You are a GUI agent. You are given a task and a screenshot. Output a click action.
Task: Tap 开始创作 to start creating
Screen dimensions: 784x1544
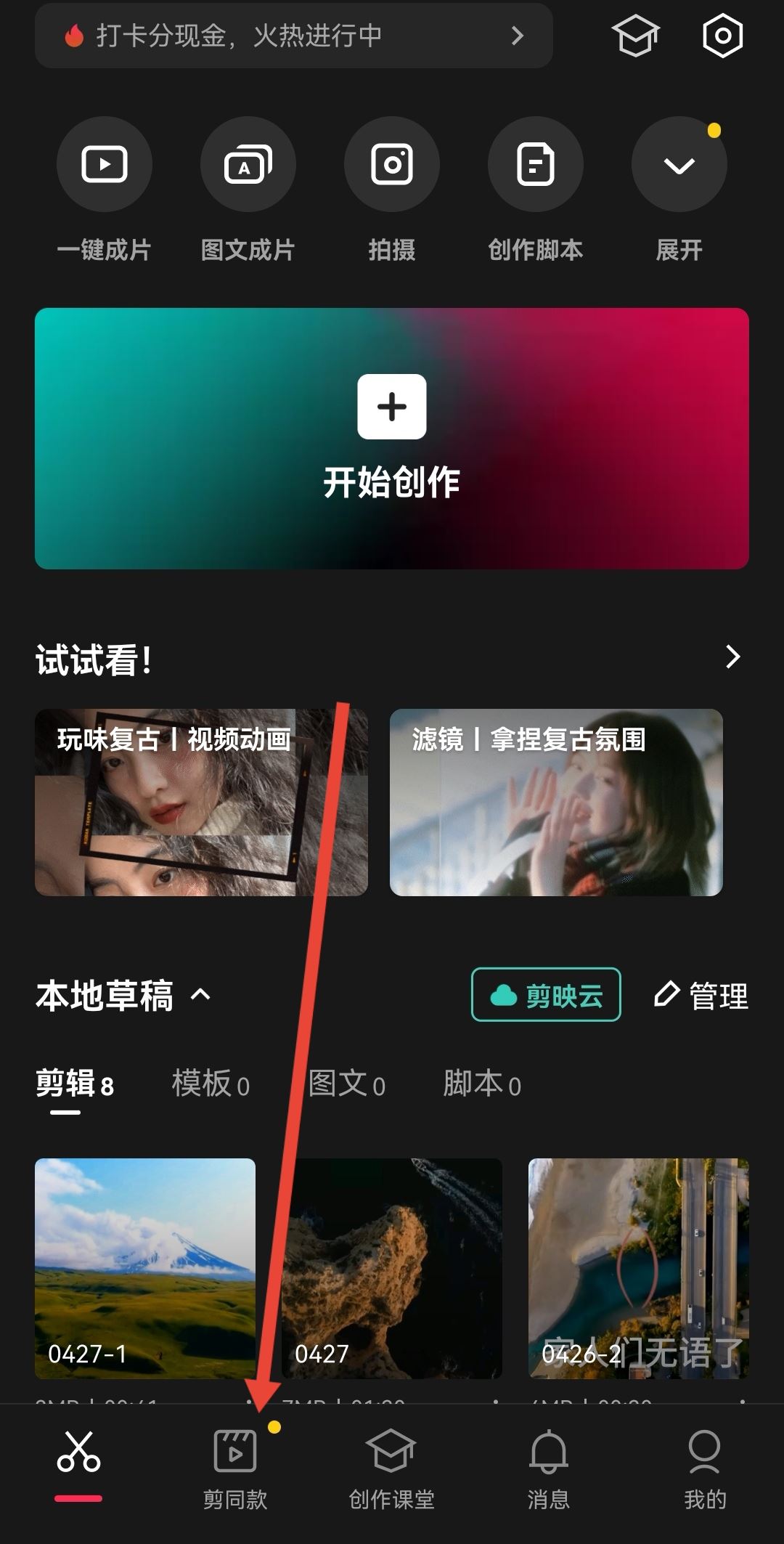(391, 436)
